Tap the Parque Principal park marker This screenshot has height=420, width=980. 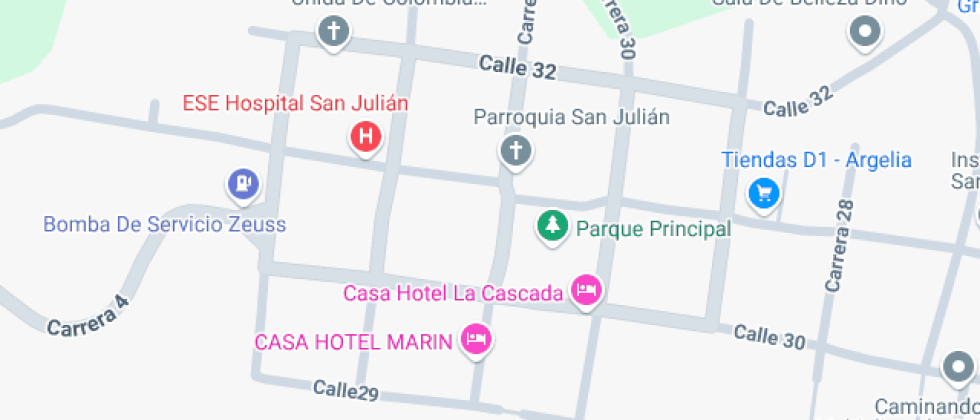point(551,225)
